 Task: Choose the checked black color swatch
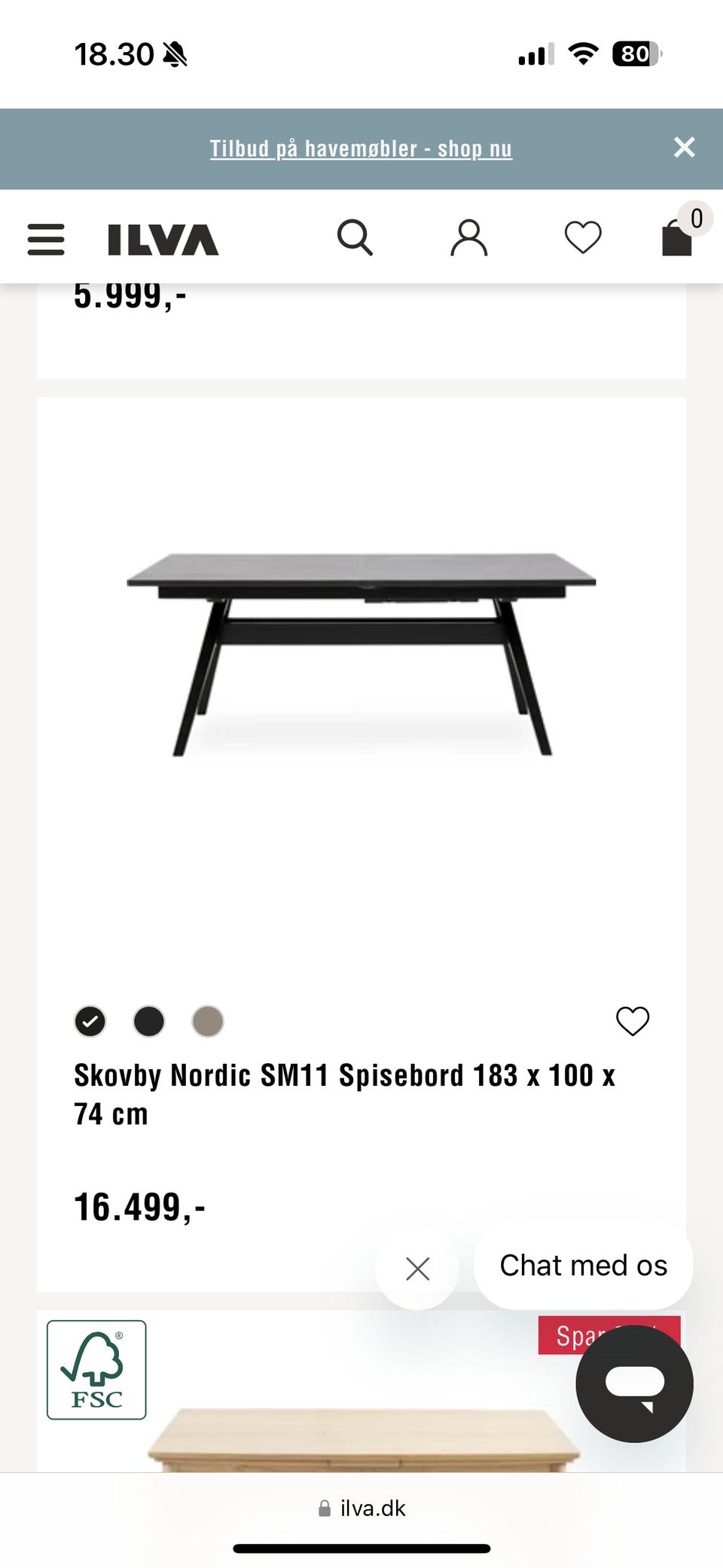(90, 1022)
